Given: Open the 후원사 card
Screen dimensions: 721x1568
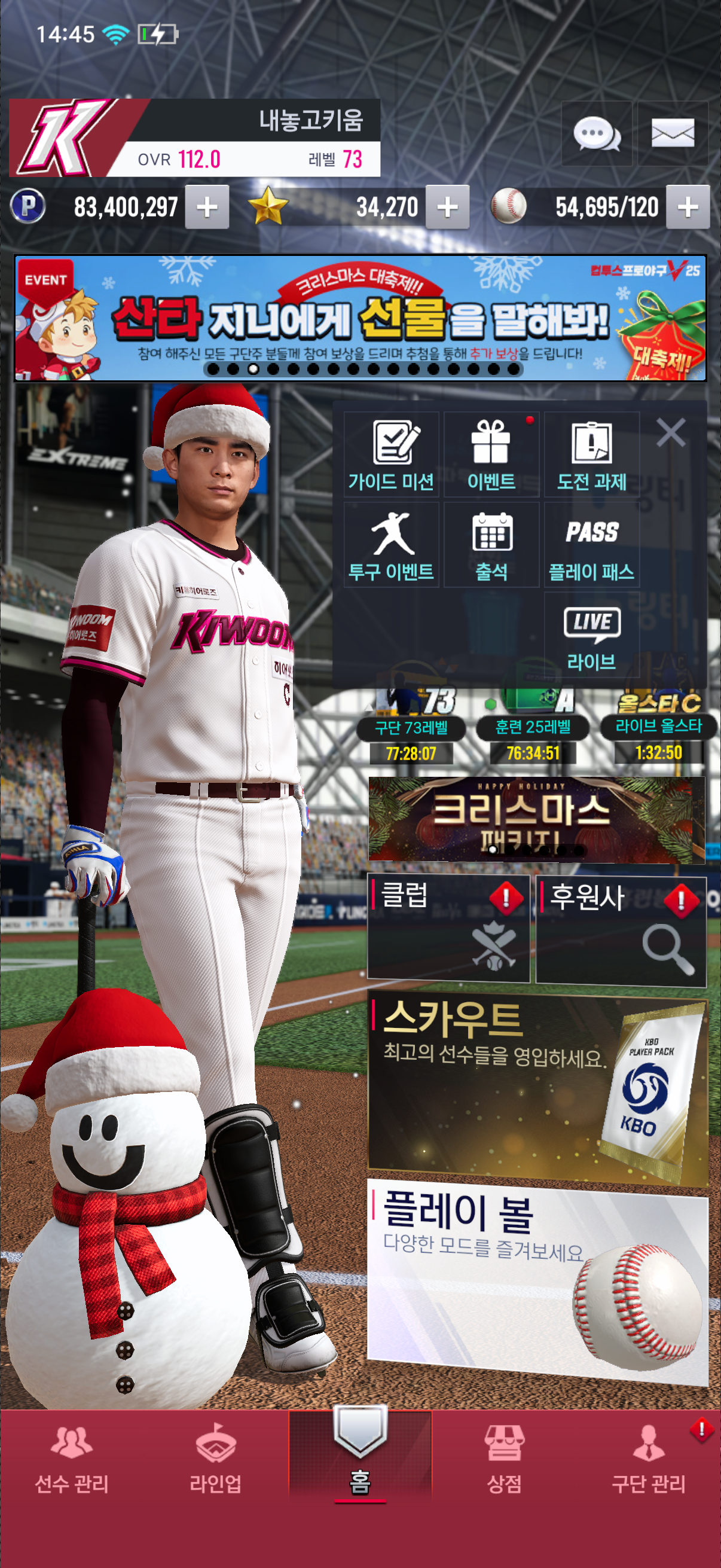Looking at the screenshot, I should tap(621, 928).
